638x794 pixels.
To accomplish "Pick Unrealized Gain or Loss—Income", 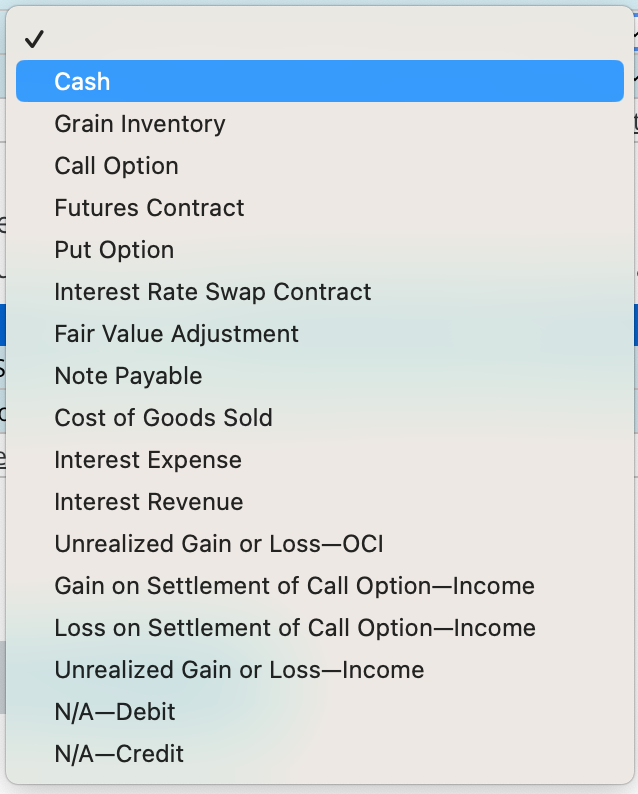I will coord(239,670).
